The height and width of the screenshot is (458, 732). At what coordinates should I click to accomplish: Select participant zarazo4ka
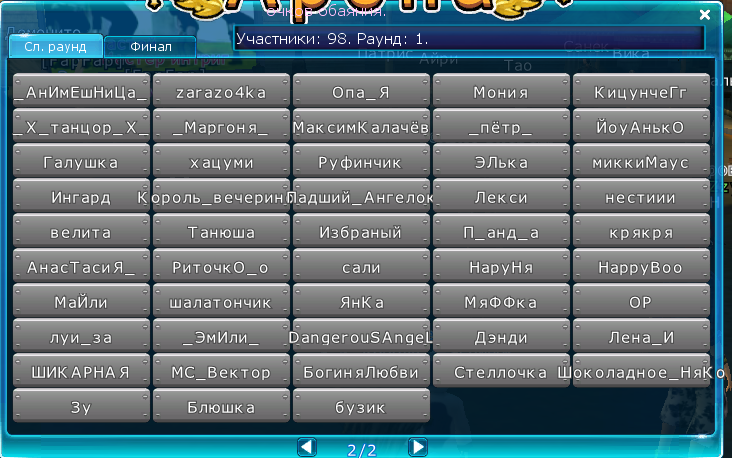point(221,93)
